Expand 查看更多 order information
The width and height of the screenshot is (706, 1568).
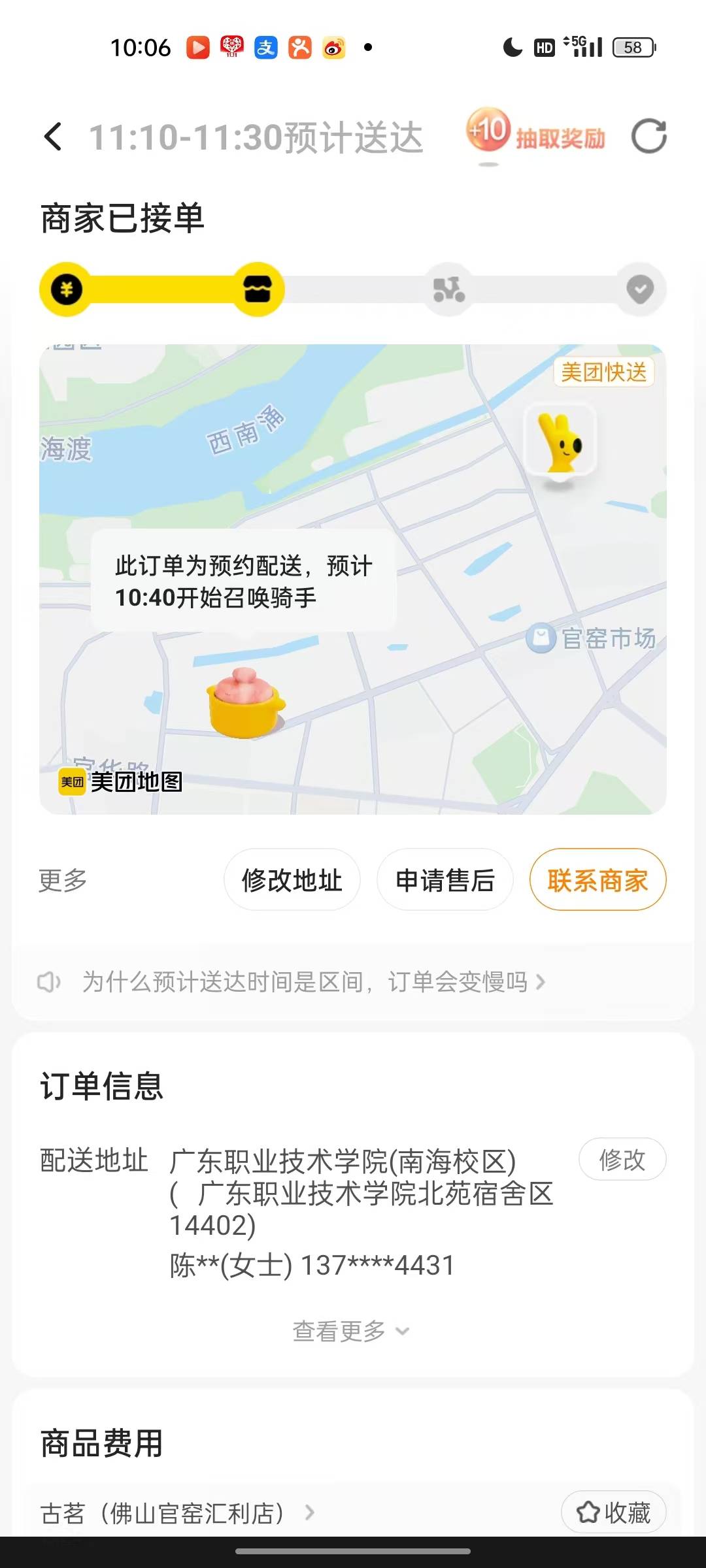(351, 1331)
